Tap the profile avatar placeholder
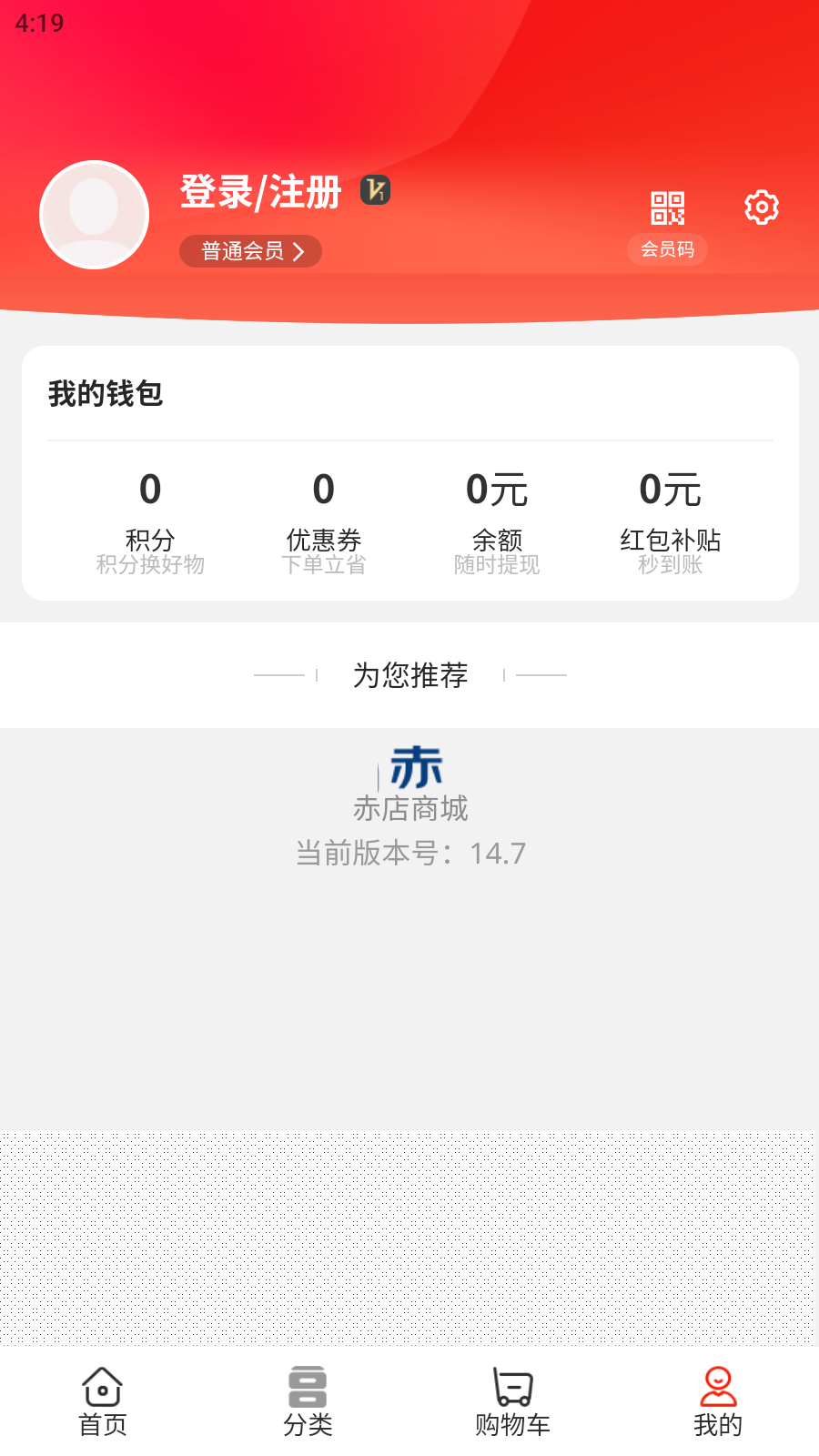Screen dimensions: 819x1456 (x=94, y=214)
